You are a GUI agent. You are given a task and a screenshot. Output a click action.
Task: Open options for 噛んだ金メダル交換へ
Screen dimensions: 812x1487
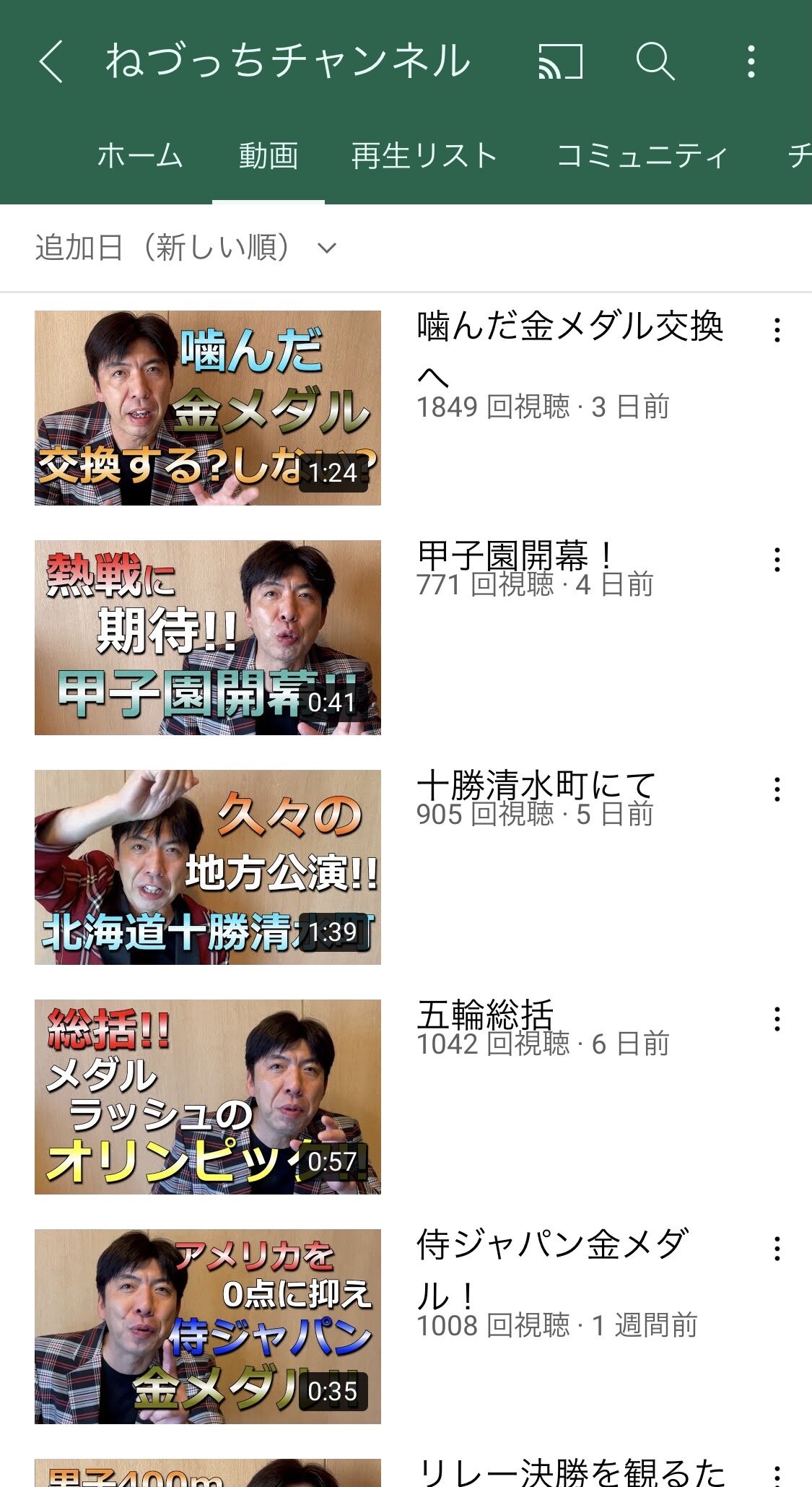point(777,330)
